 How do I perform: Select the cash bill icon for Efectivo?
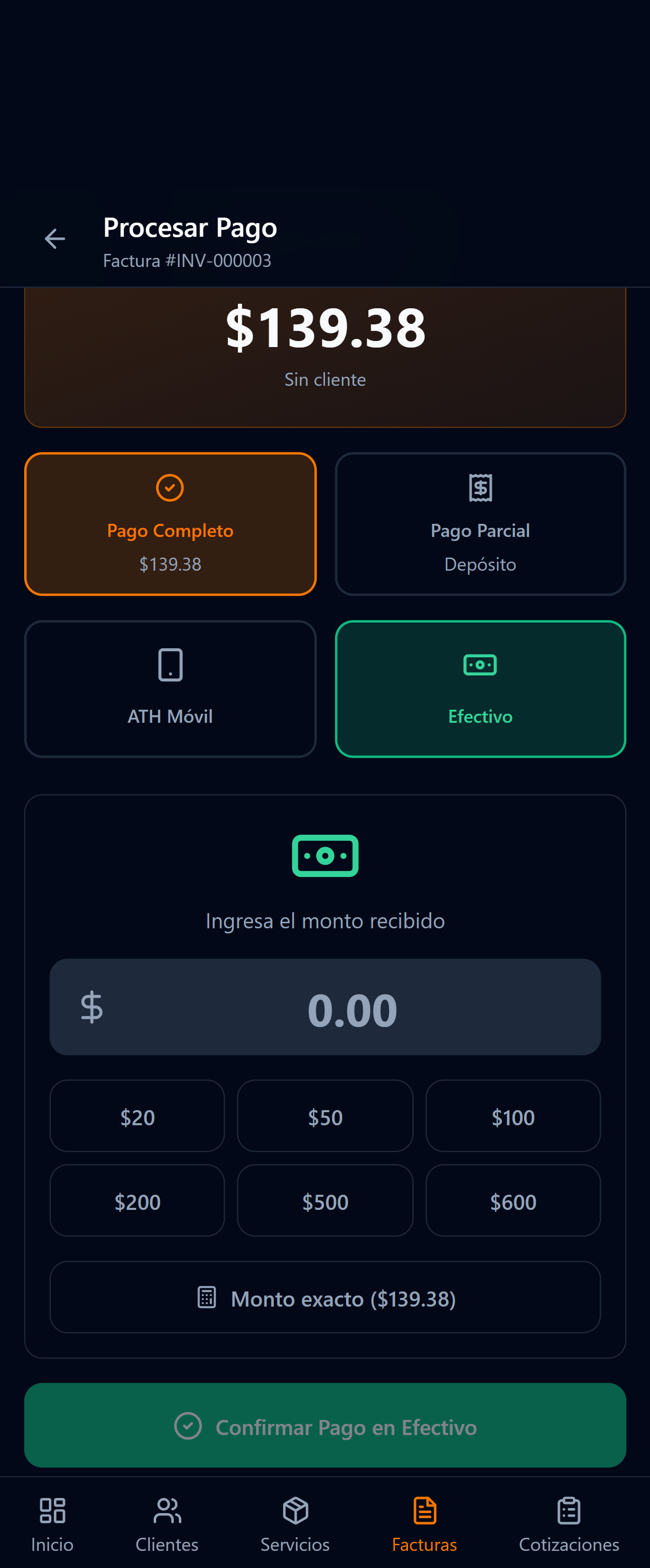(x=480, y=665)
